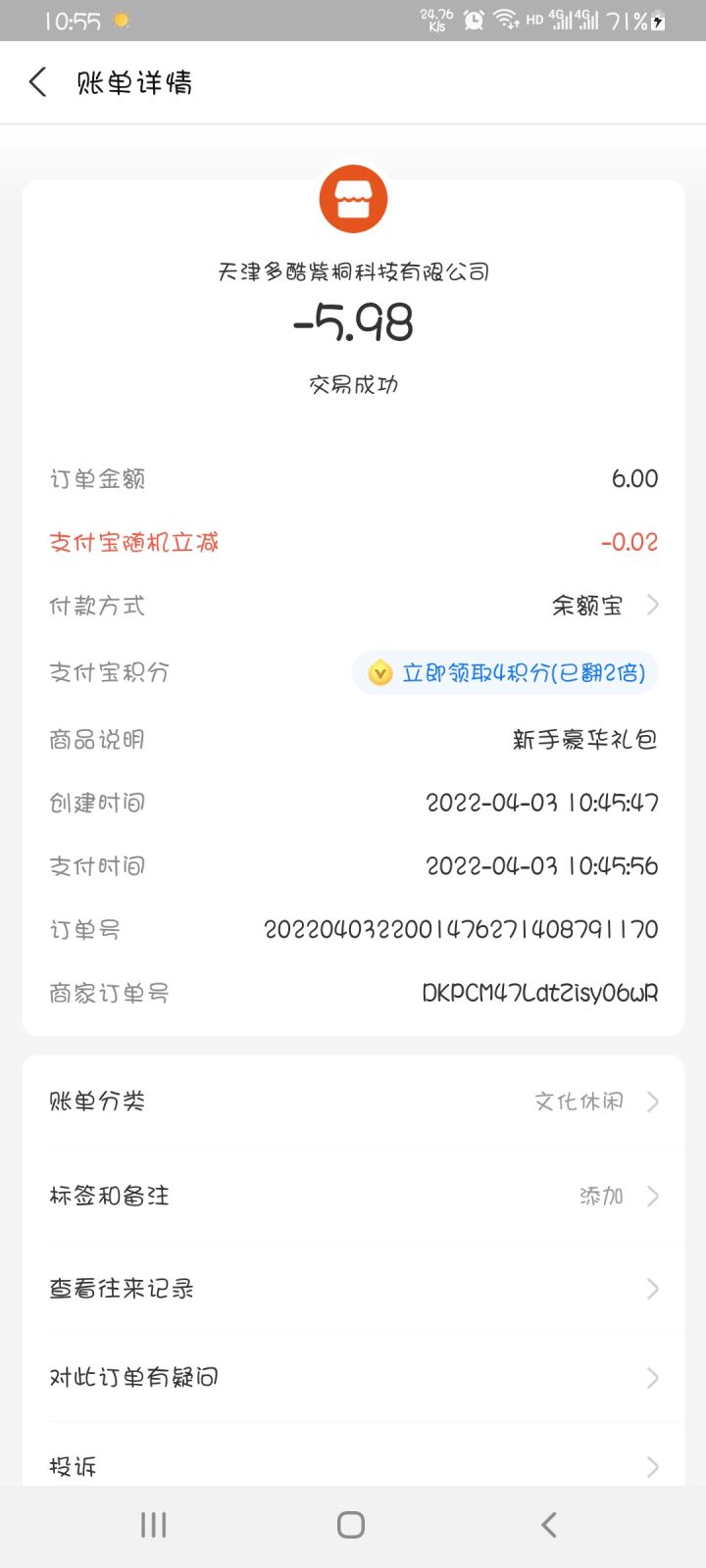Tap the home button in navigation bar
The width and height of the screenshot is (706, 1568).
coord(350,1524)
